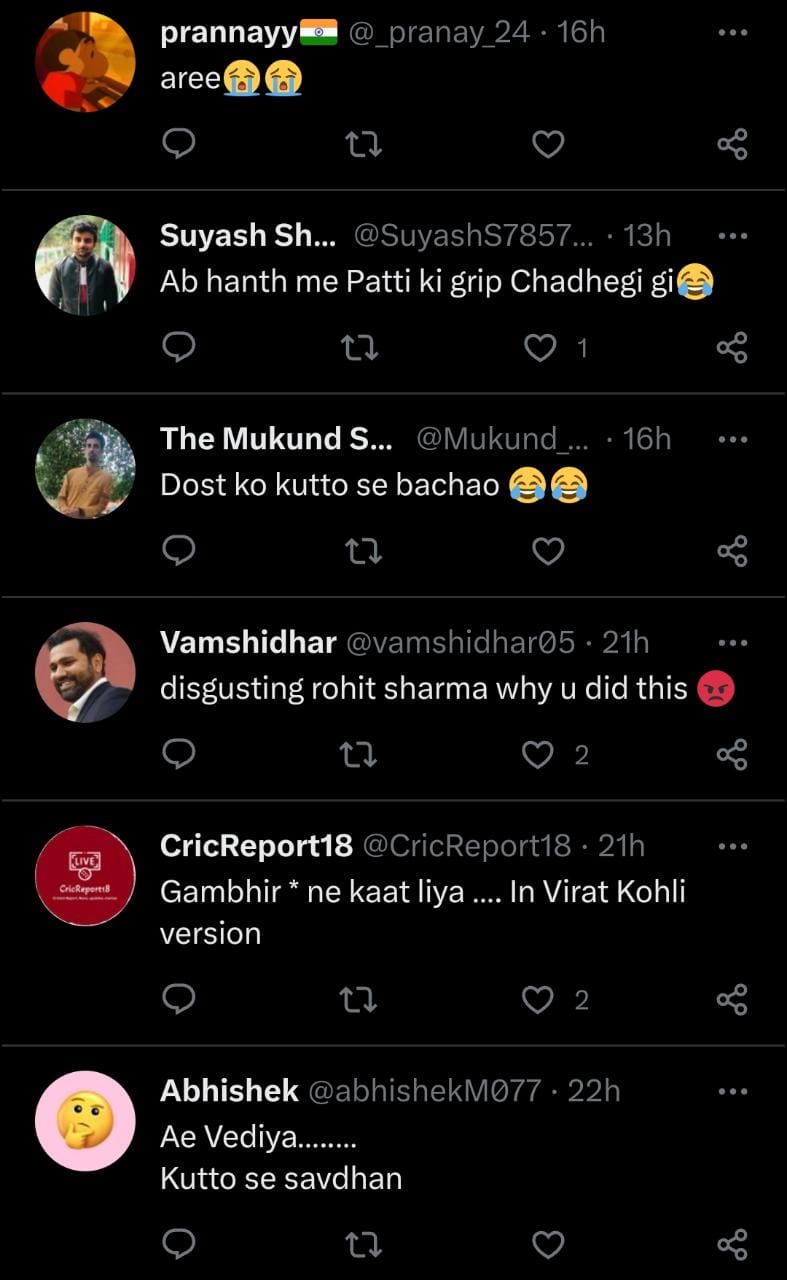Like Suyash's reply
This screenshot has height=1280, width=787.
click(x=541, y=348)
